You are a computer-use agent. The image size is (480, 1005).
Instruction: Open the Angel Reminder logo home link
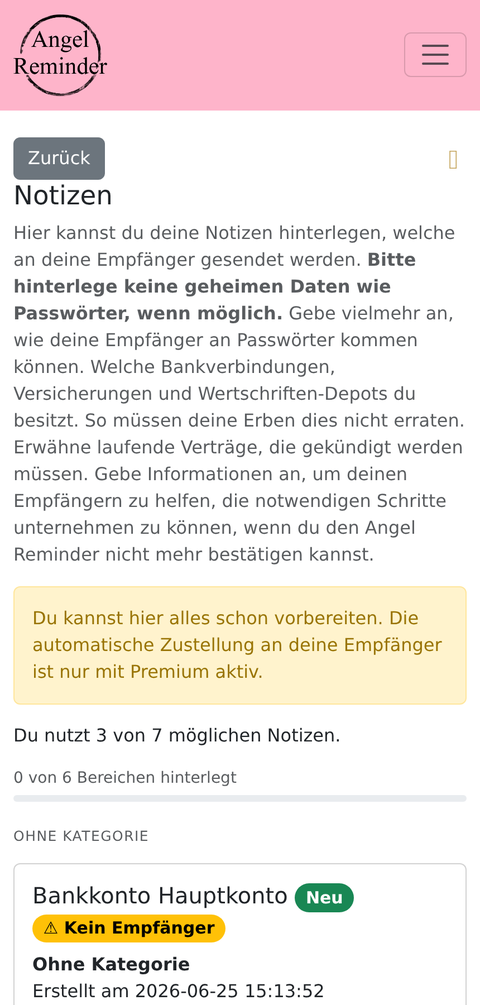click(60, 55)
